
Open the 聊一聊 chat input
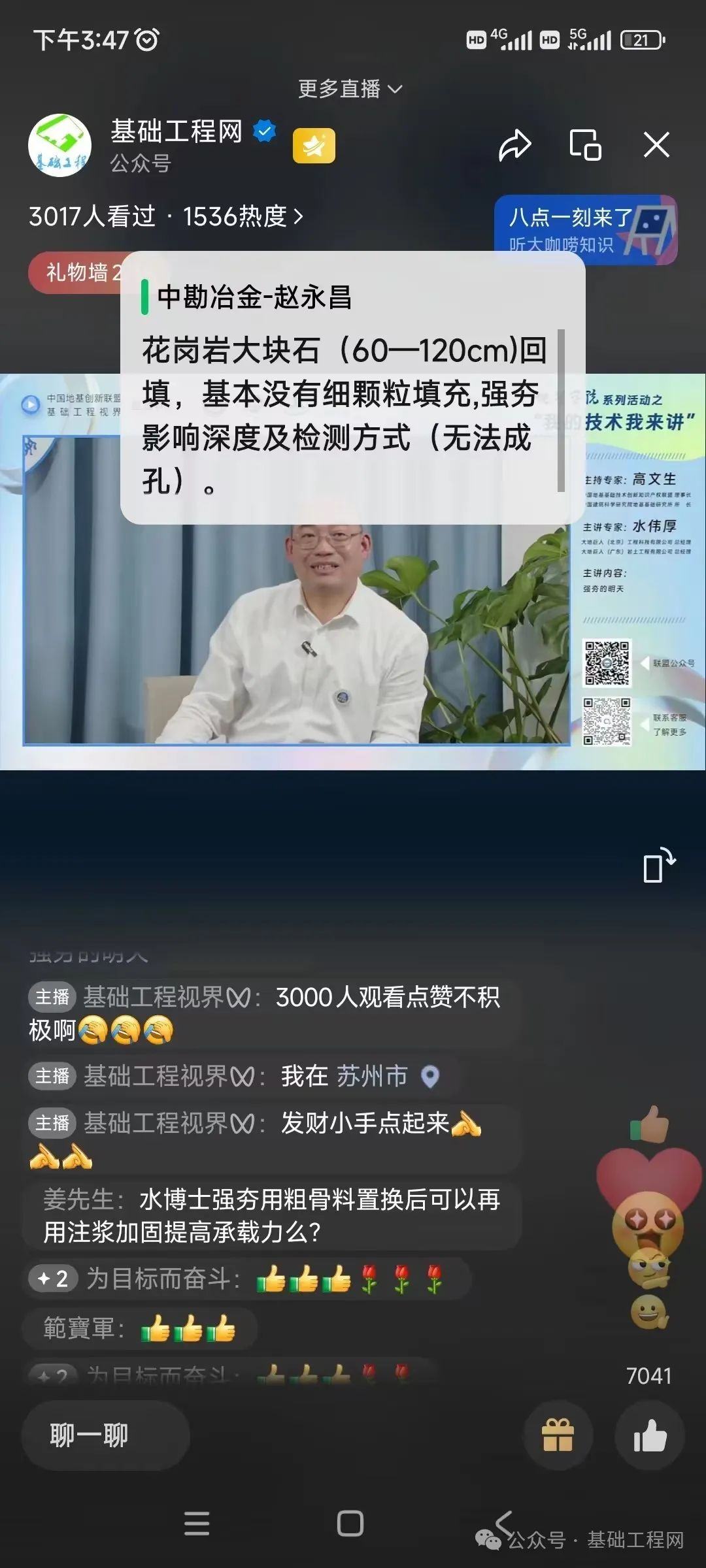[x=106, y=1435]
